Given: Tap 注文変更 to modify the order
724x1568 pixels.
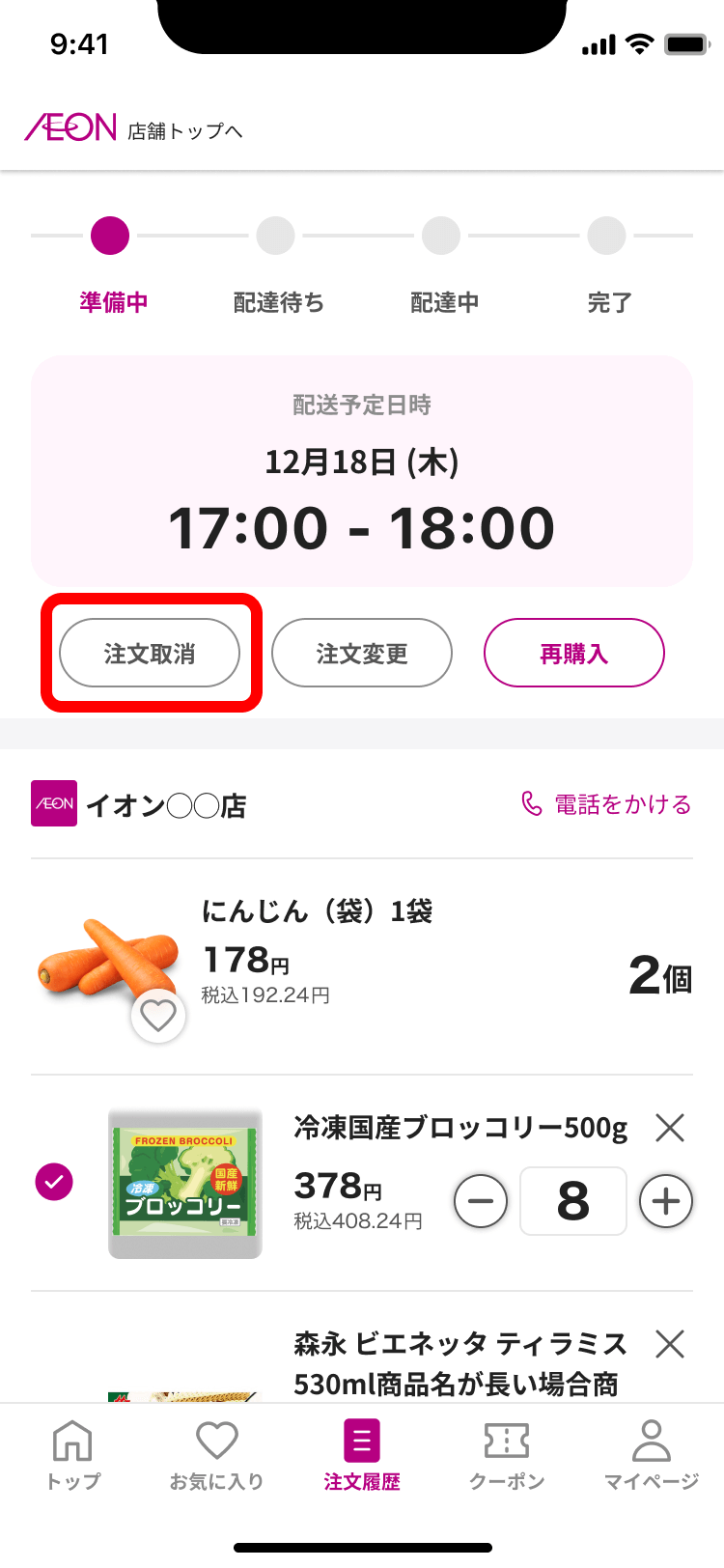Looking at the screenshot, I should coord(362,654).
